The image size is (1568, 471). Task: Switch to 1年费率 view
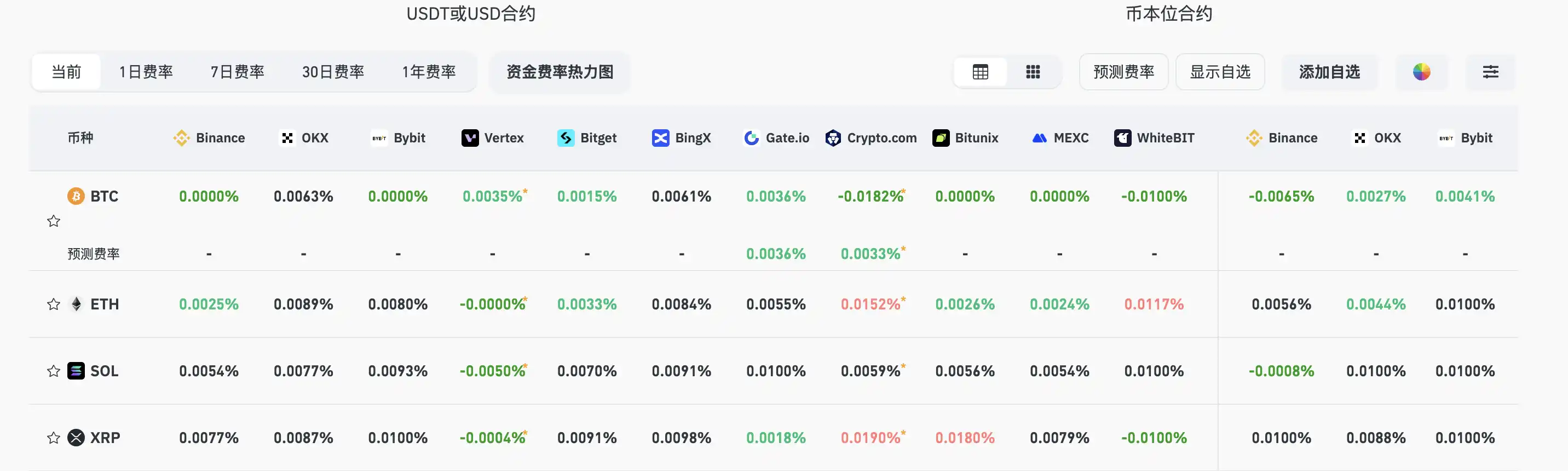[429, 72]
